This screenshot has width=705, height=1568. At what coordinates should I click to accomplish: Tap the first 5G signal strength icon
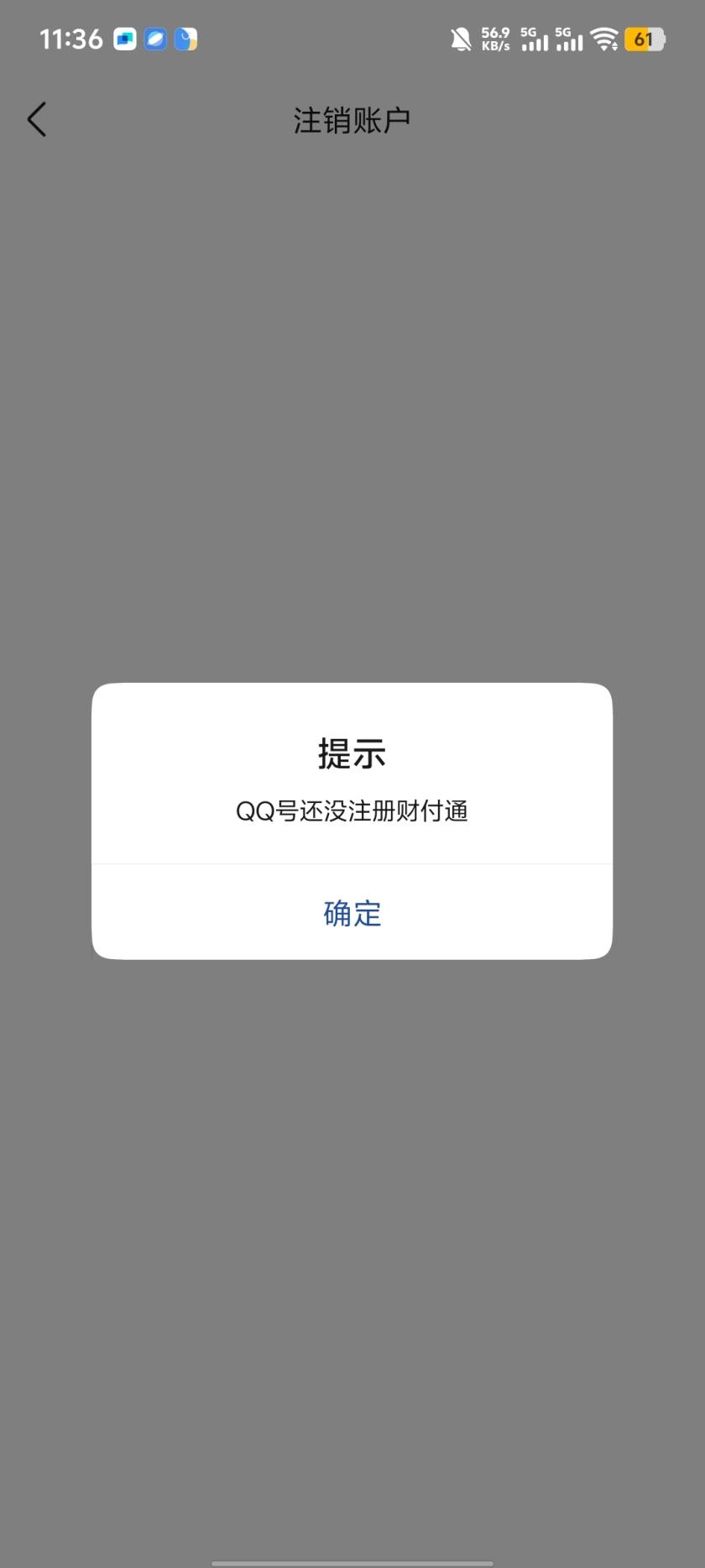click(x=533, y=39)
